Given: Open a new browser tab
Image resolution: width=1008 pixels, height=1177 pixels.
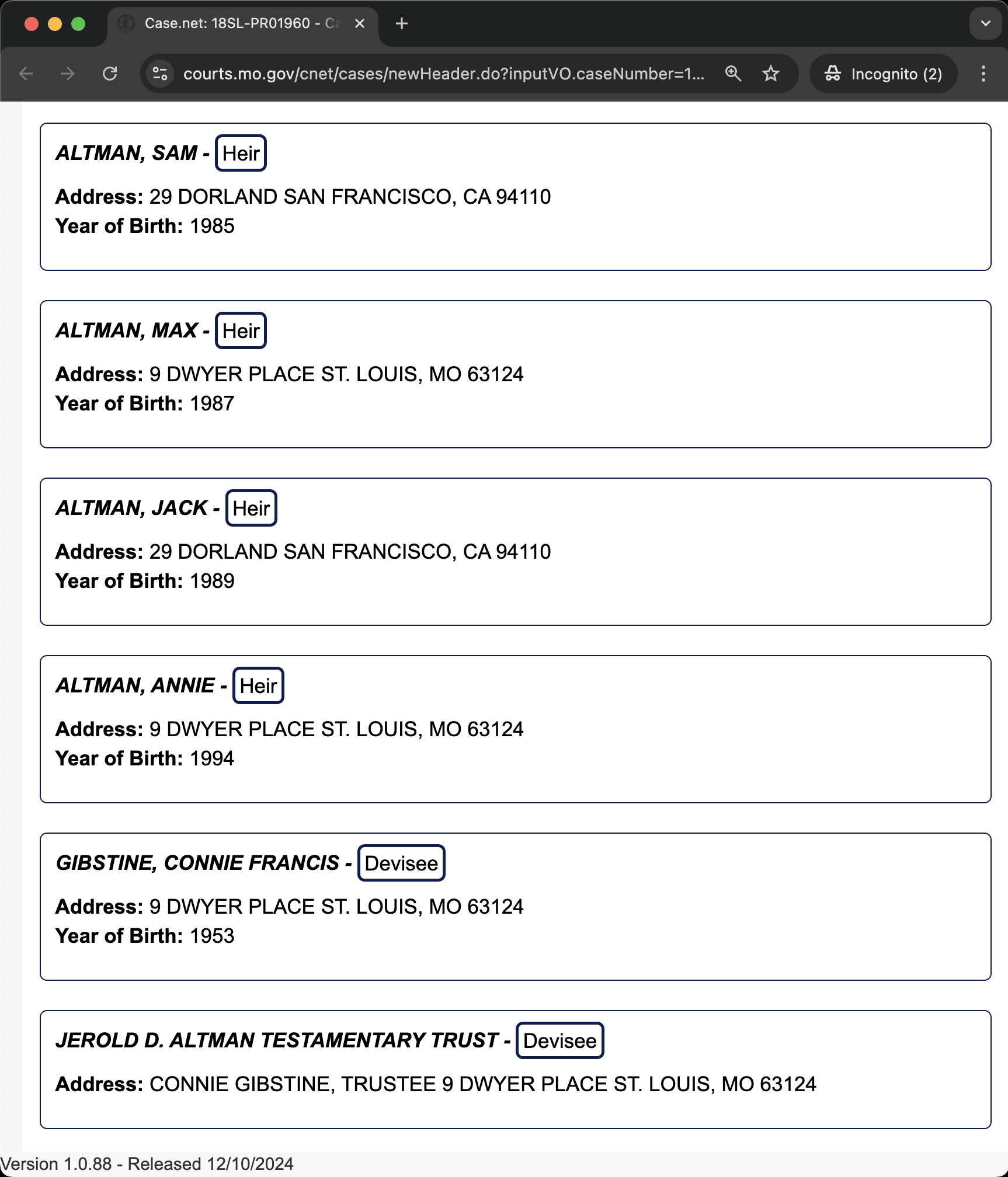Looking at the screenshot, I should 402,23.
